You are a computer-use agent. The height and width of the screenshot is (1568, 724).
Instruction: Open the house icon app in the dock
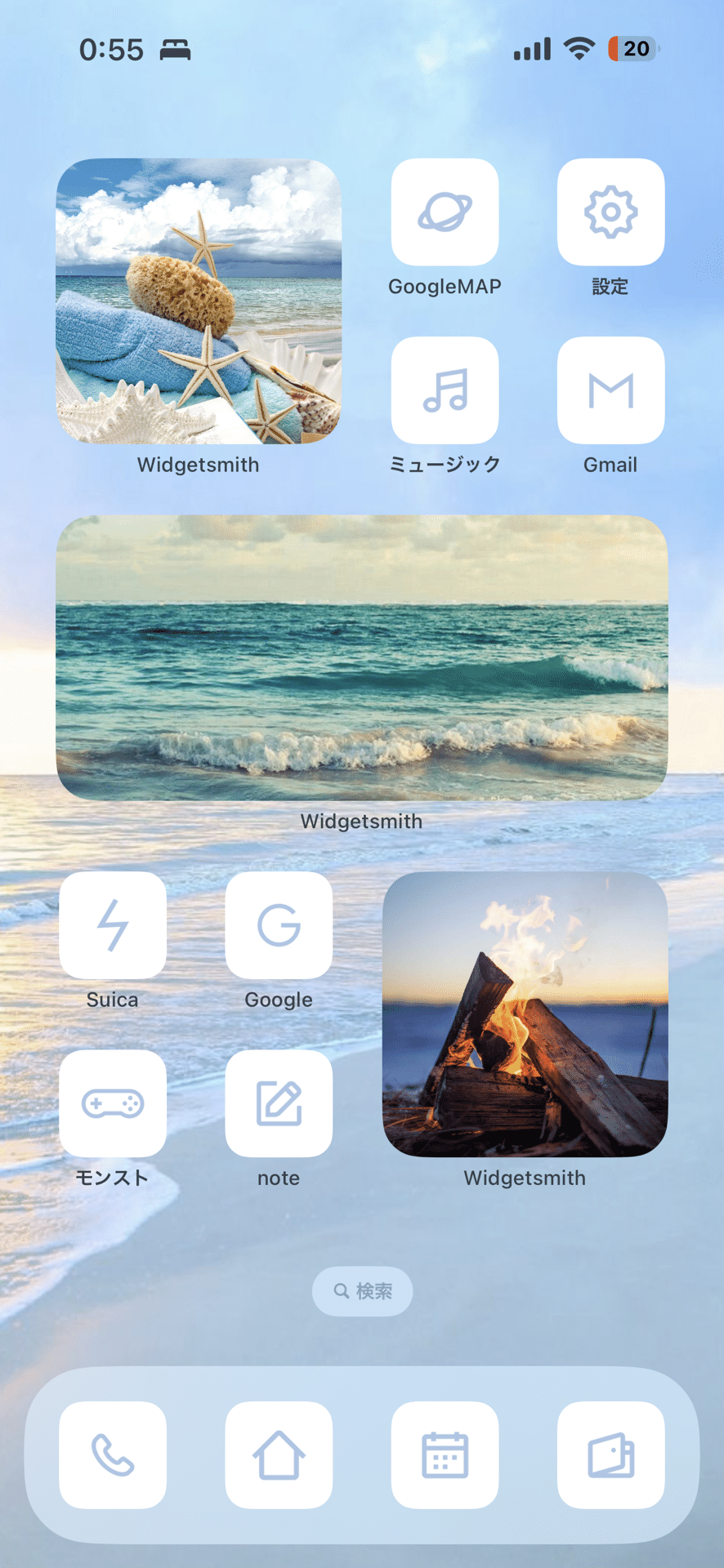[x=279, y=1455]
